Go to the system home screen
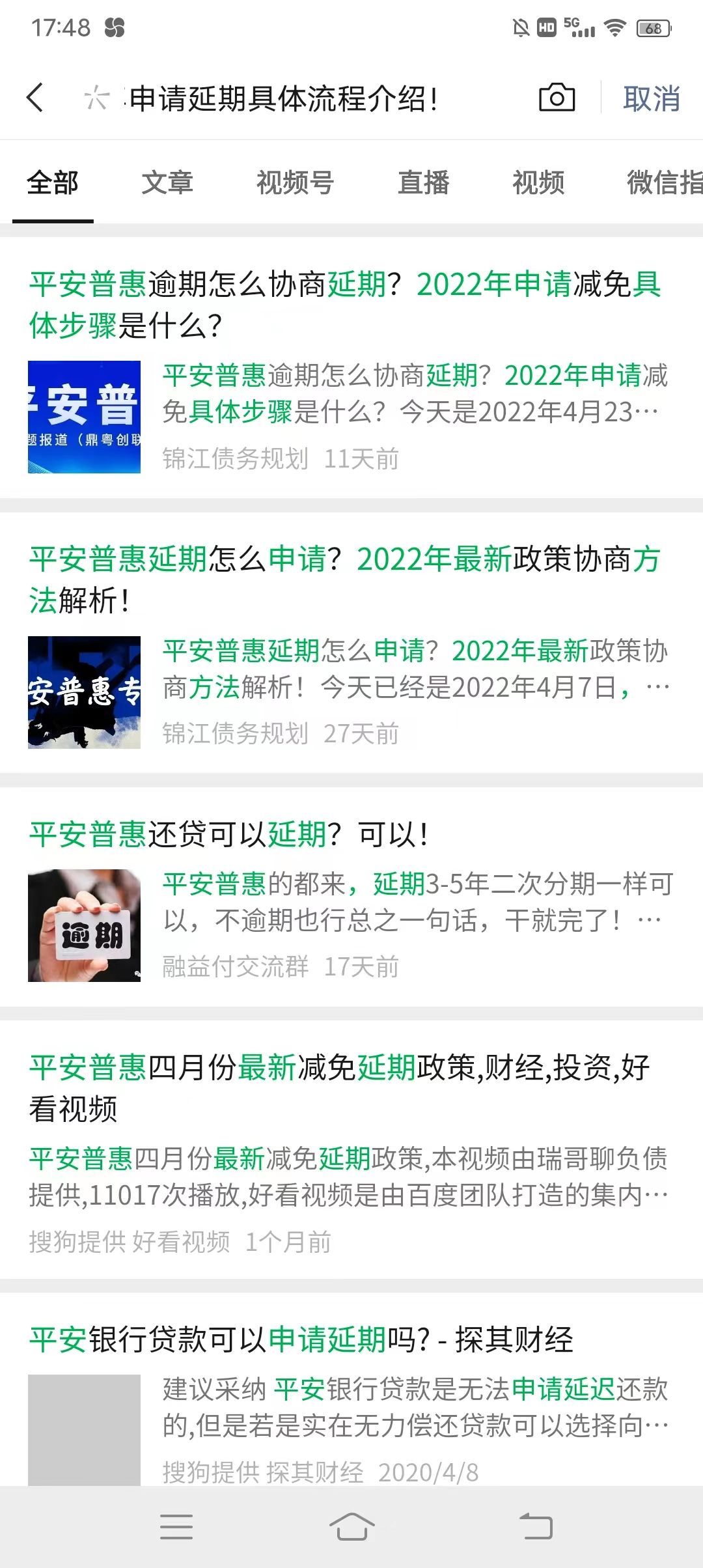Image resolution: width=703 pixels, height=1568 pixels. pyautogui.click(x=351, y=1526)
